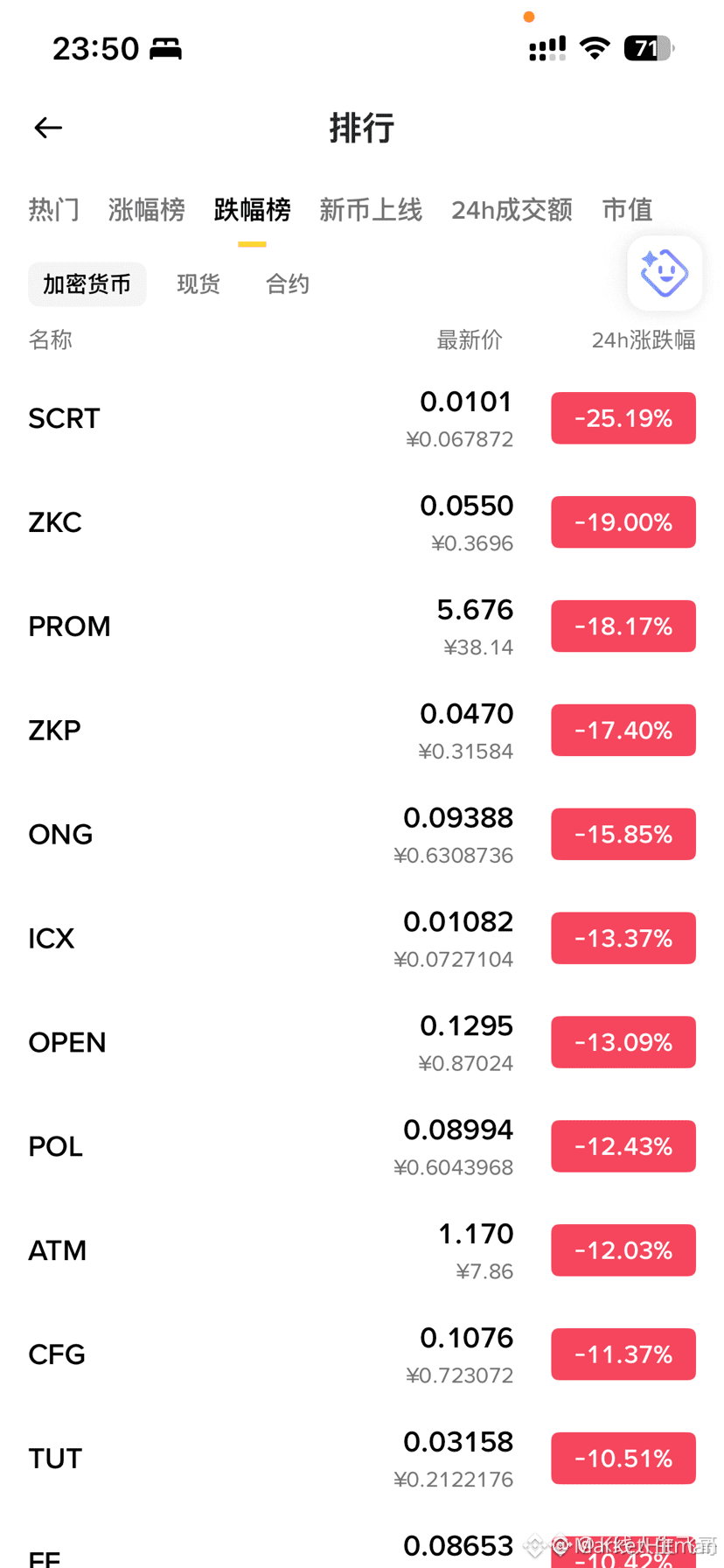Viewport: 724px width, 1568px height.
Task: Open the POL coin row
Action: pyautogui.click(x=362, y=1146)
